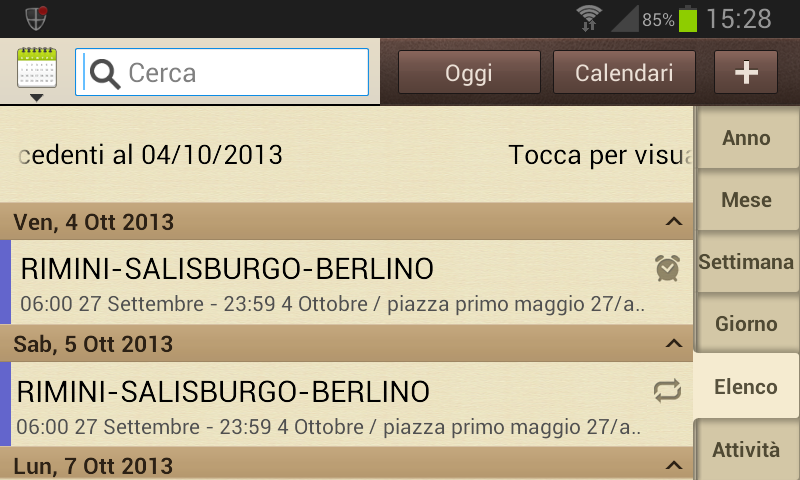Add a new event with plus button
800x480 pixels.
[745, 72]
